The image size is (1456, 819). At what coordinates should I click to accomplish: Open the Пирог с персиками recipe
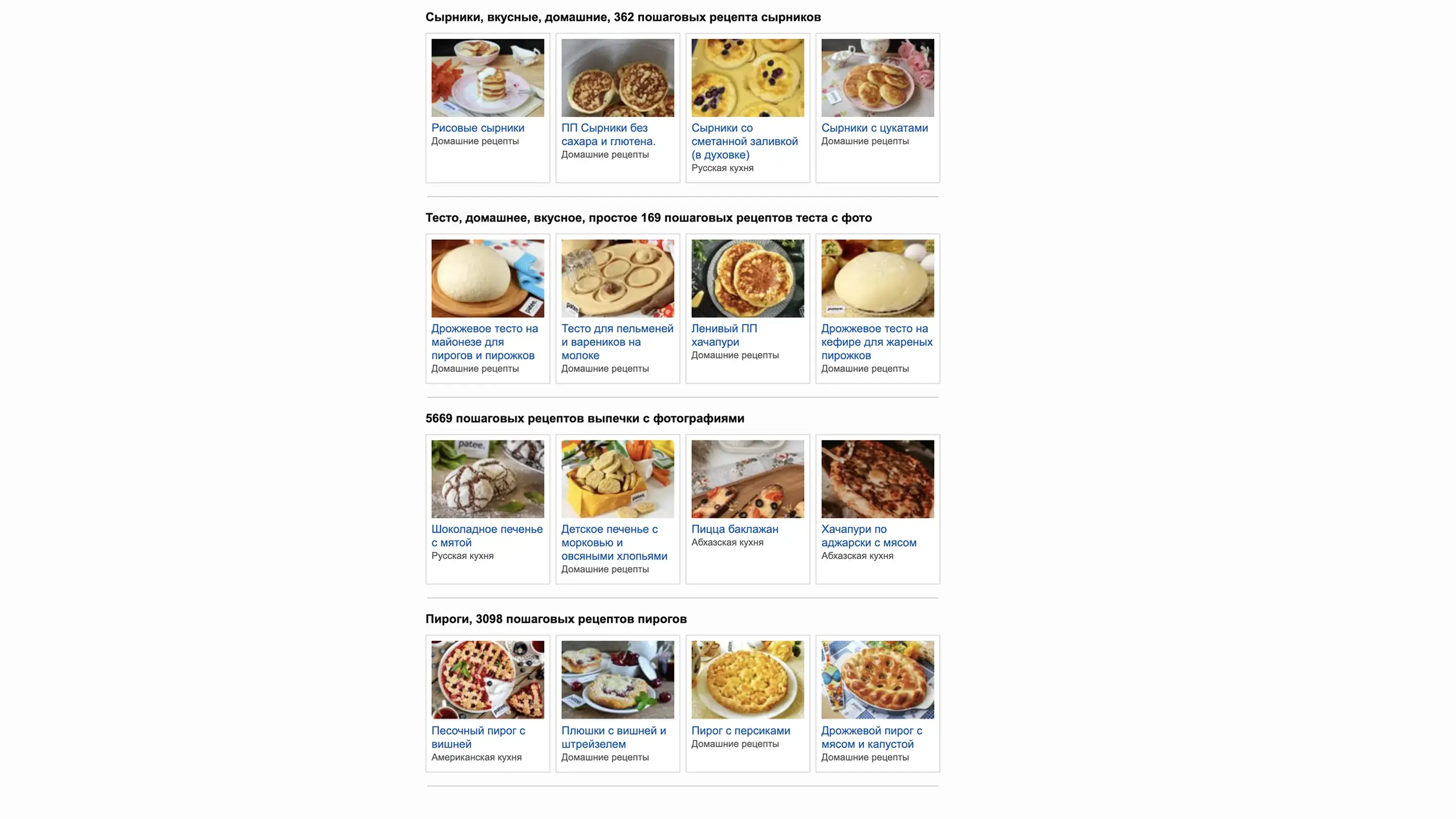tap(741, 730)
